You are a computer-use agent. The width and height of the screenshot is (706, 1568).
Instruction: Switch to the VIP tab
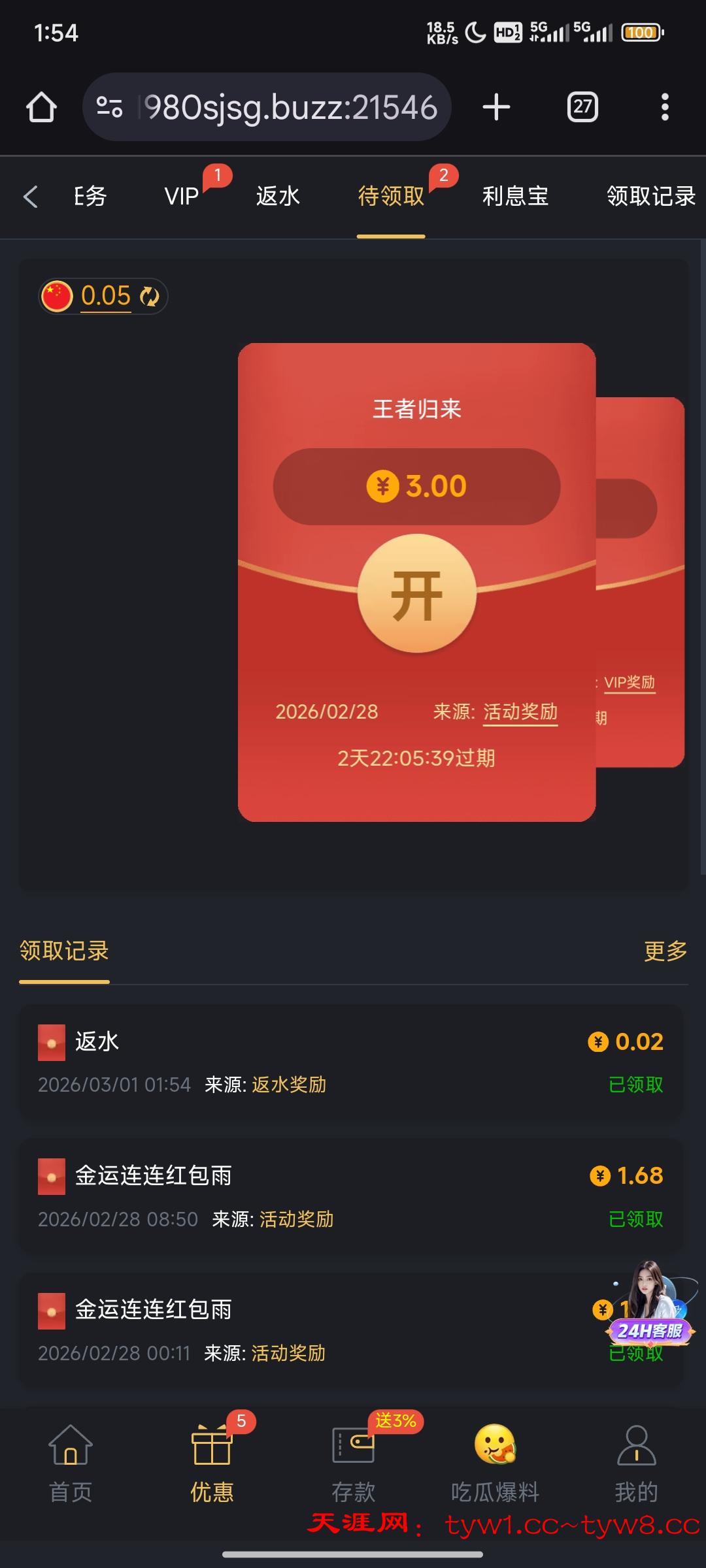182,197
